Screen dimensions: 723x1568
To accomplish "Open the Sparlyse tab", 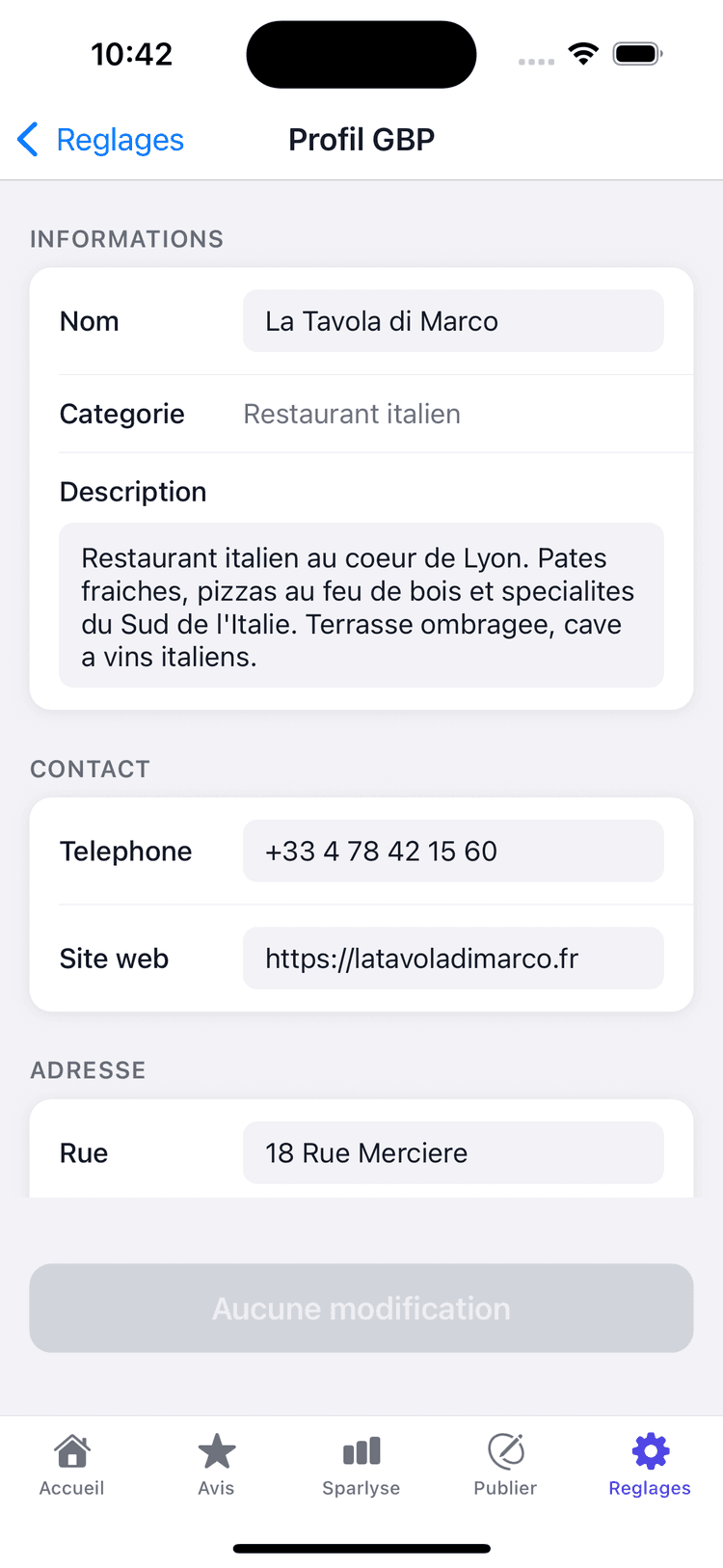I will (x=361, y=1464).
